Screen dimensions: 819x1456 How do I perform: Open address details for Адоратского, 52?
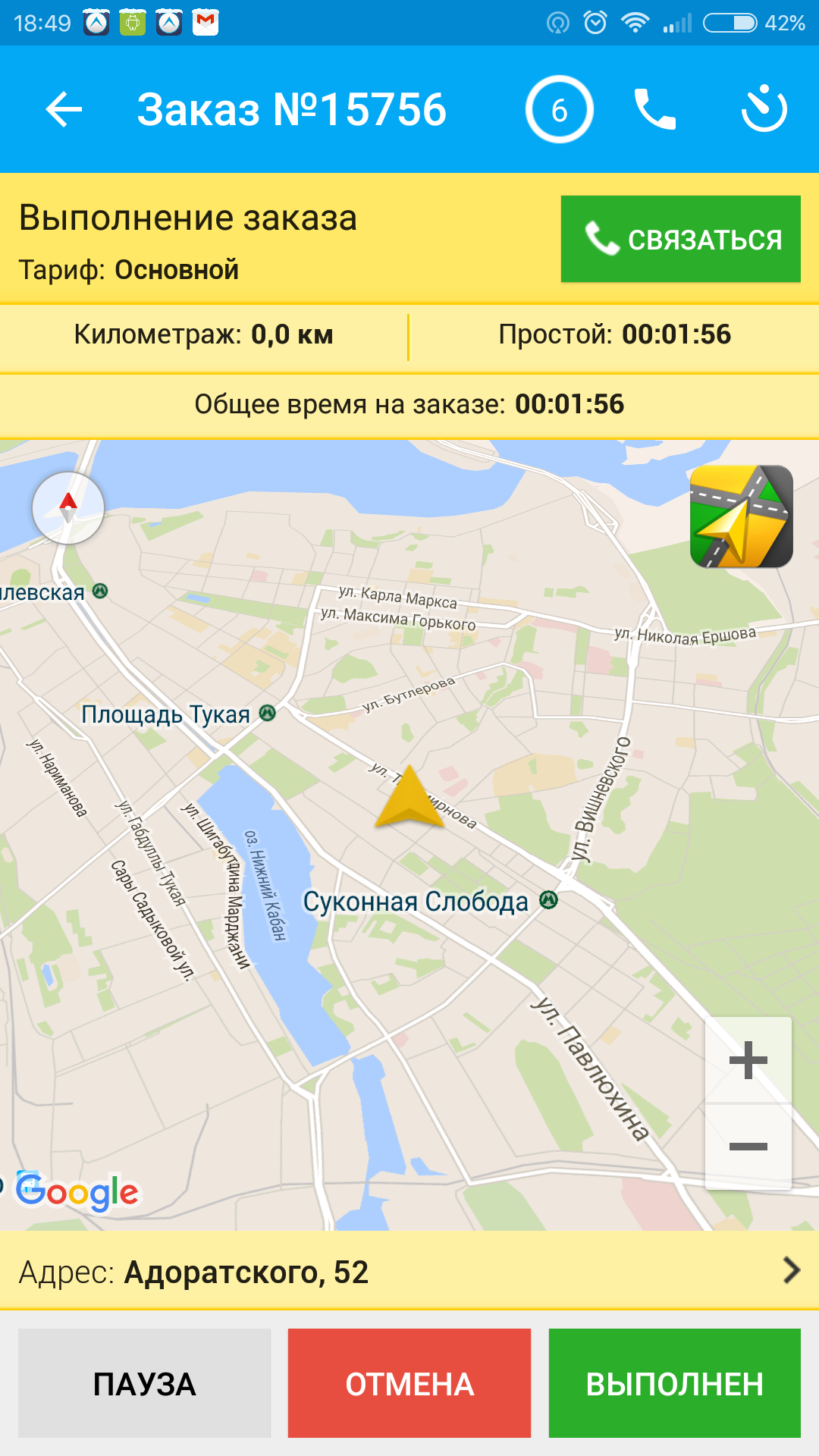(x=409, y=1272)
